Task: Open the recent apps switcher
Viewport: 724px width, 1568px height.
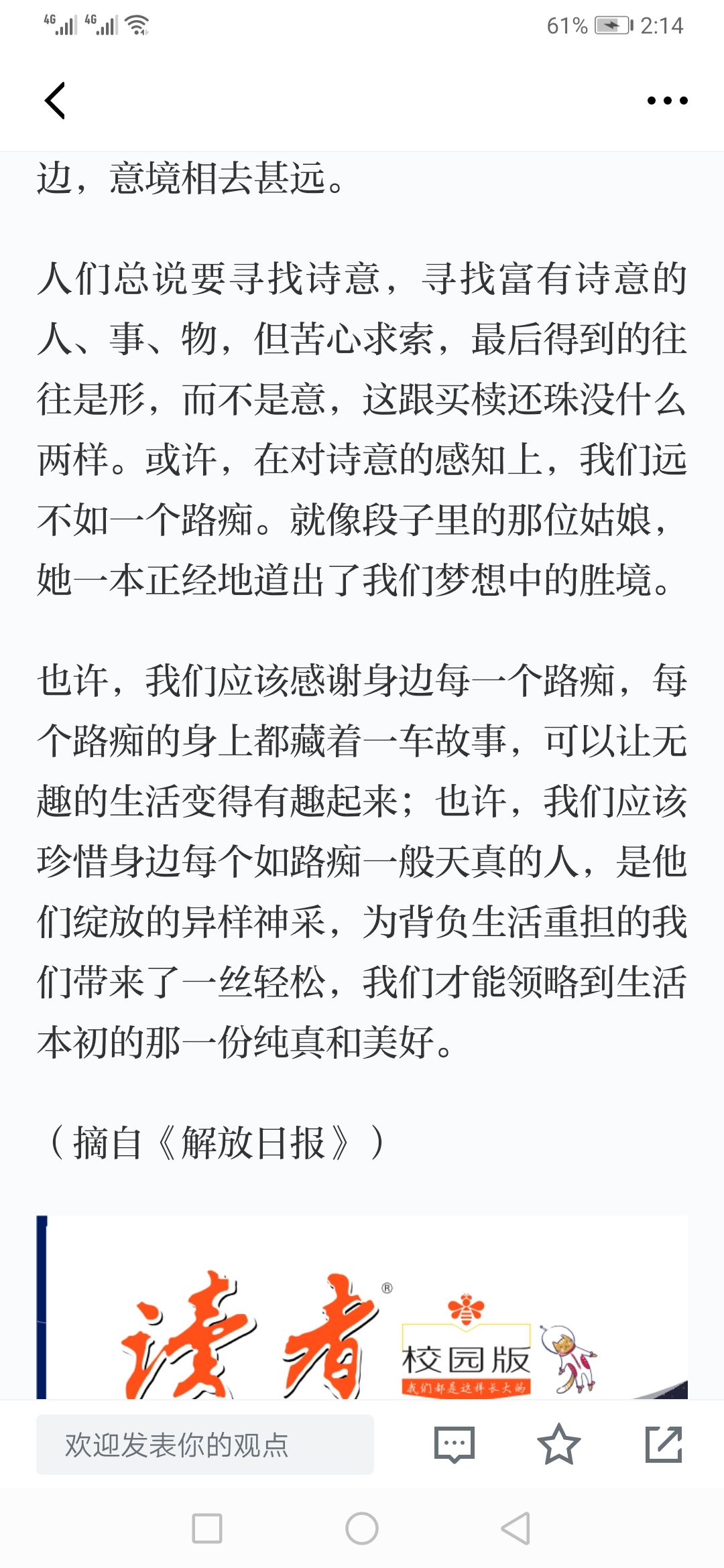Action: click(207, 1528)
